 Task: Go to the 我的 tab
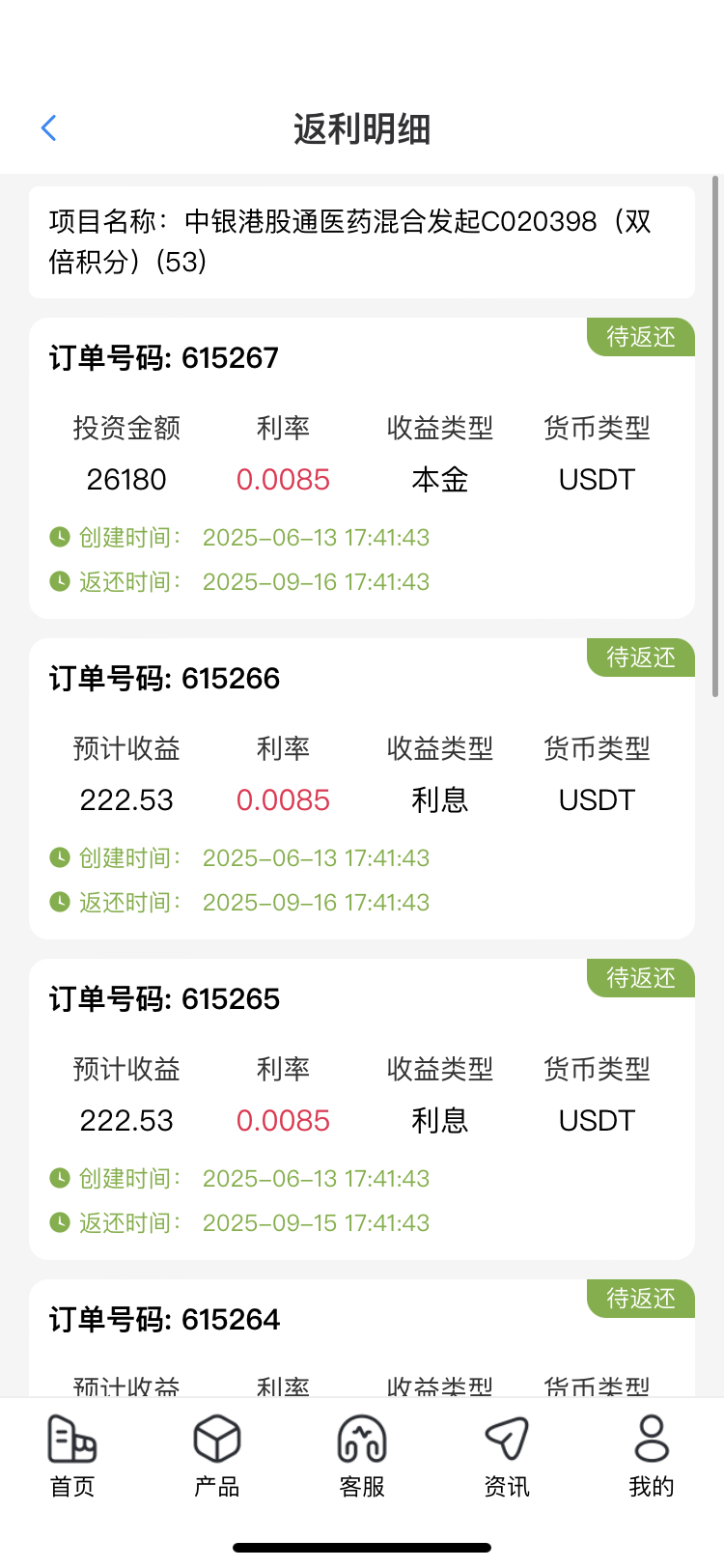pyautogui.click(x=652, y=1457)
